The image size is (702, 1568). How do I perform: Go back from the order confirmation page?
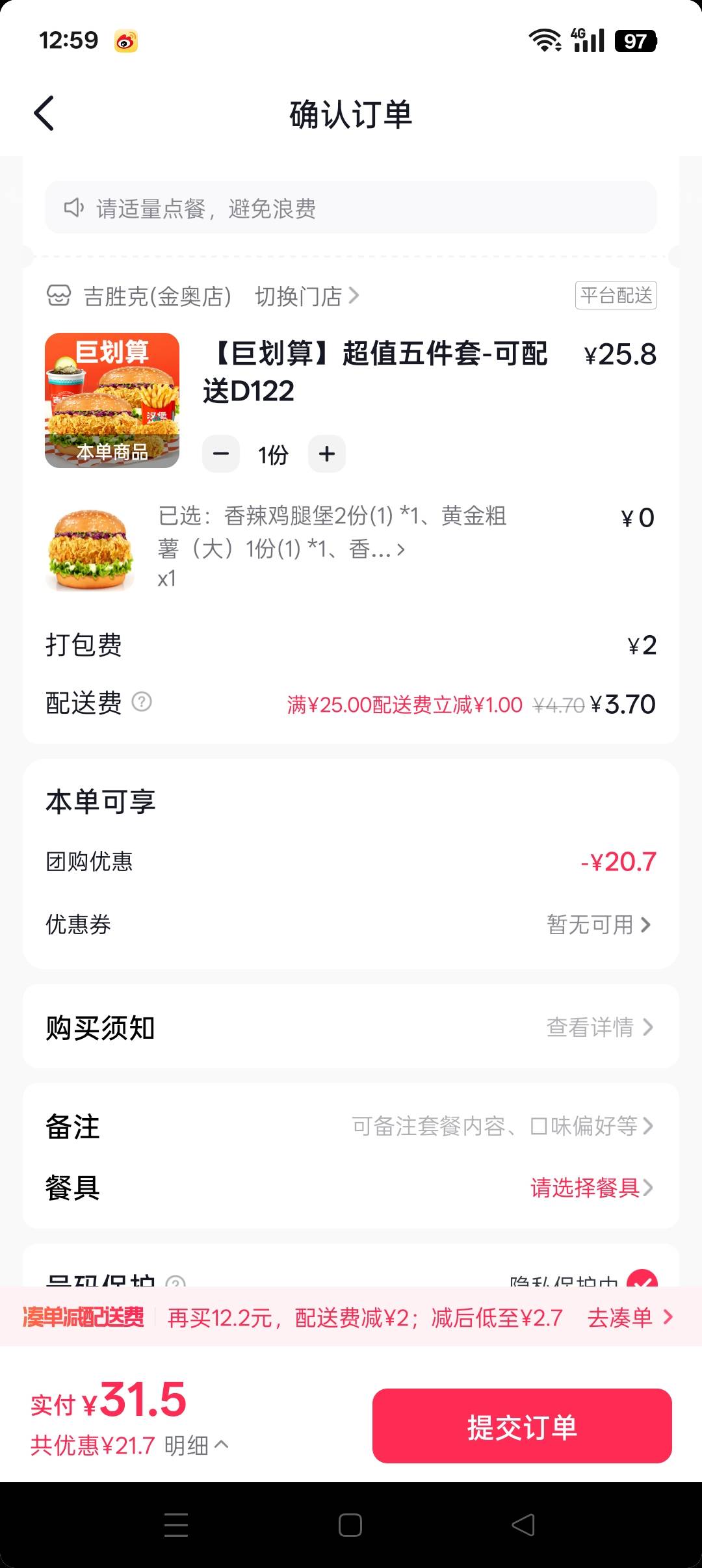pos(44,114)
